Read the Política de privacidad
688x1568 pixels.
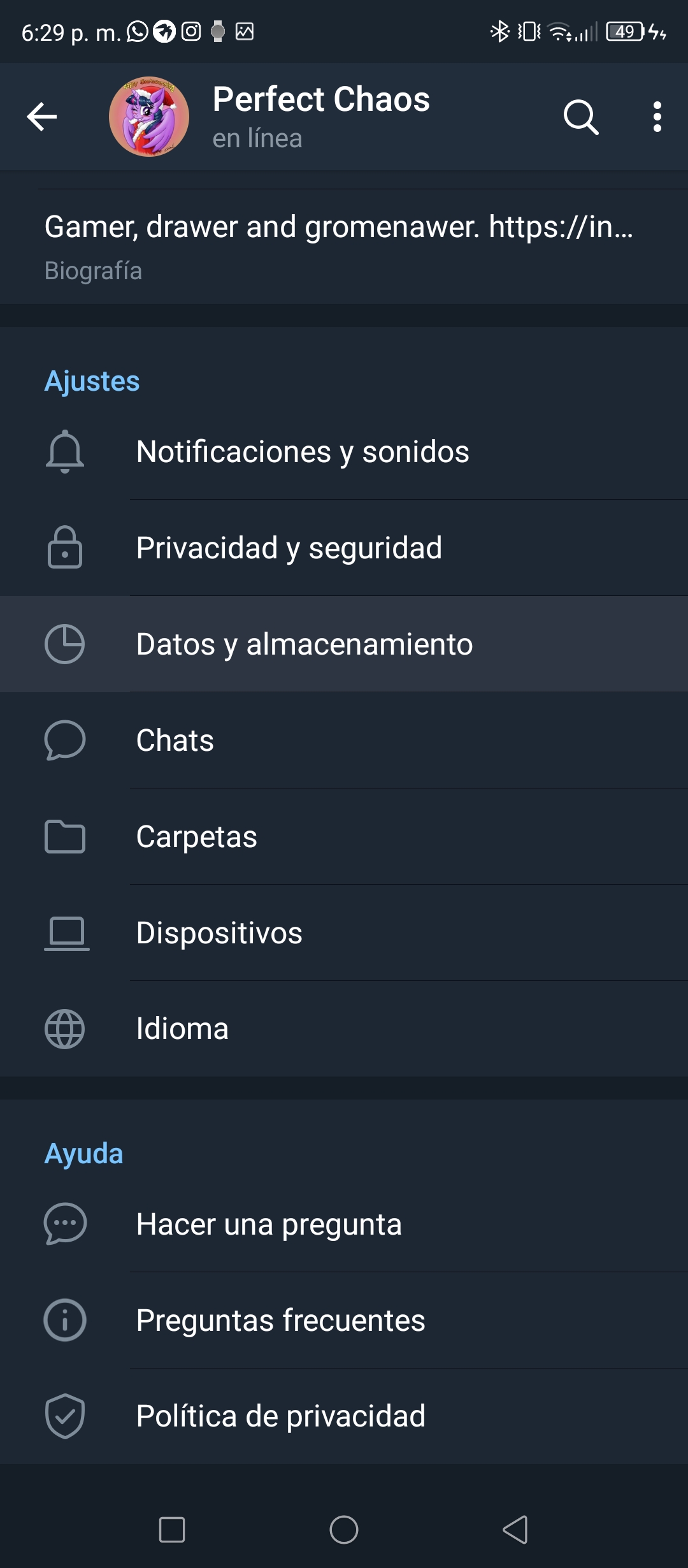(344, 1416)
